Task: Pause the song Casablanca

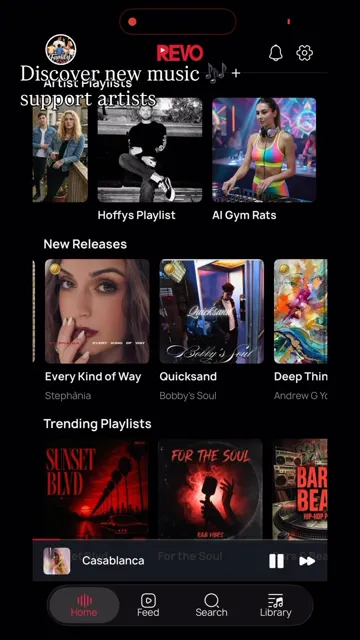Action: [276, 561]
